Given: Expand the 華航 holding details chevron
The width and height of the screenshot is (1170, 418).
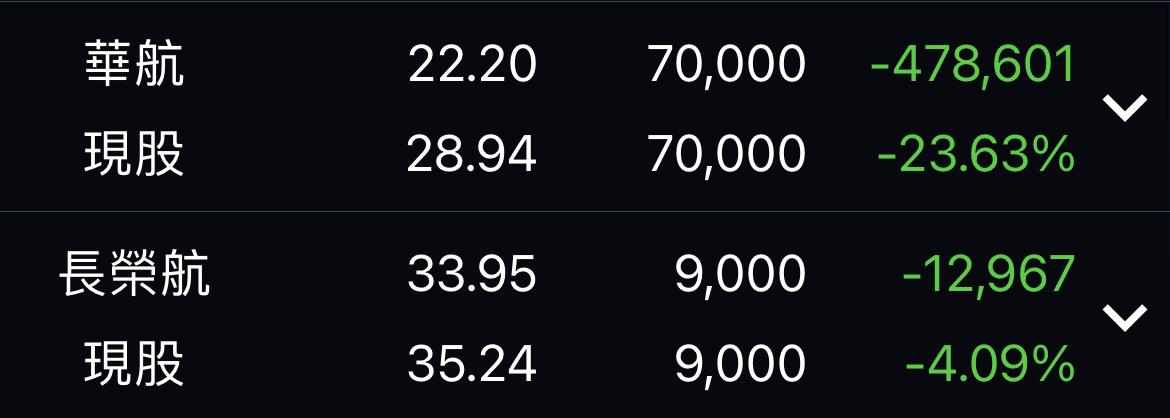Looking at the screenshot, I should [x=1125, y=108].
